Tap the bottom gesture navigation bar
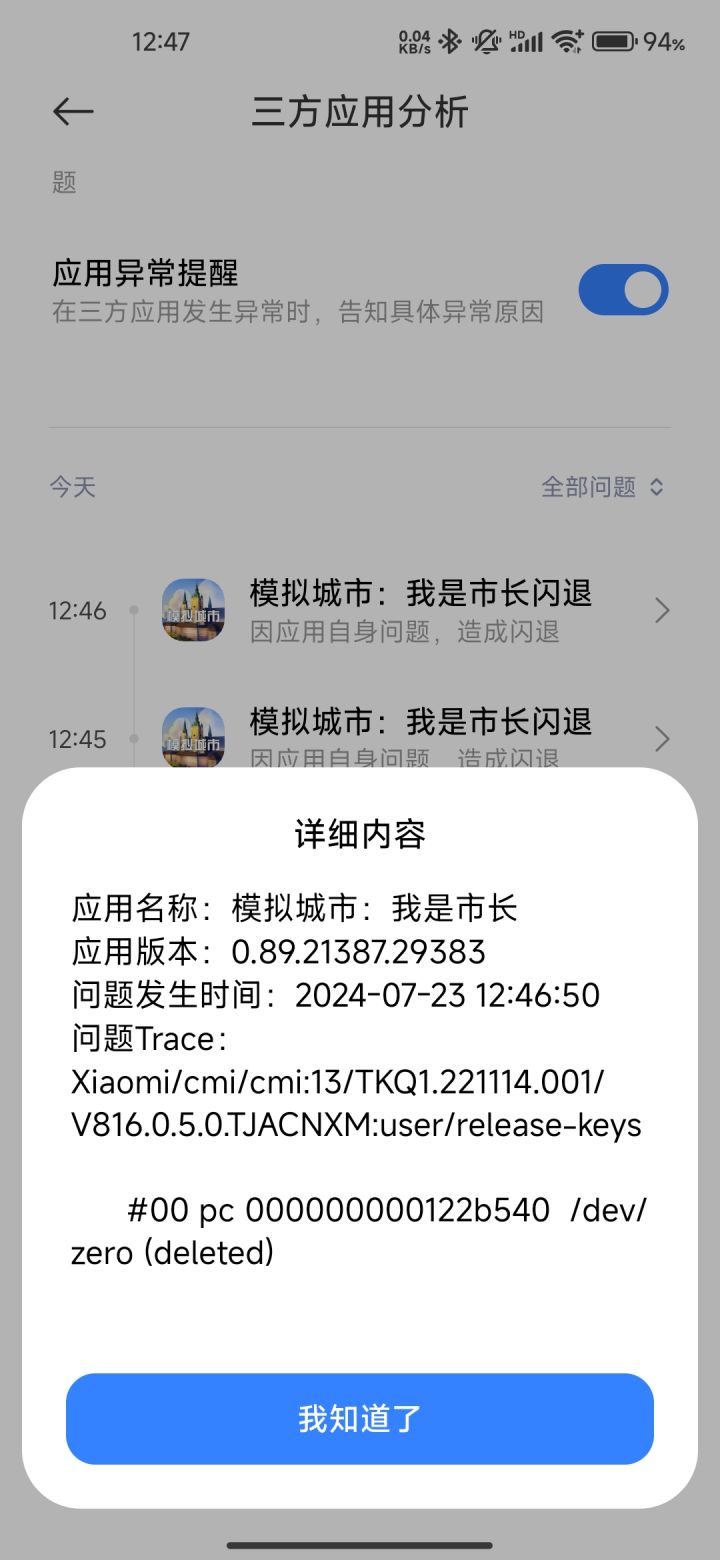Image resolution: width=720 pixels, height=1560 pixels. pyautogui.click(x=360, y=1545)
